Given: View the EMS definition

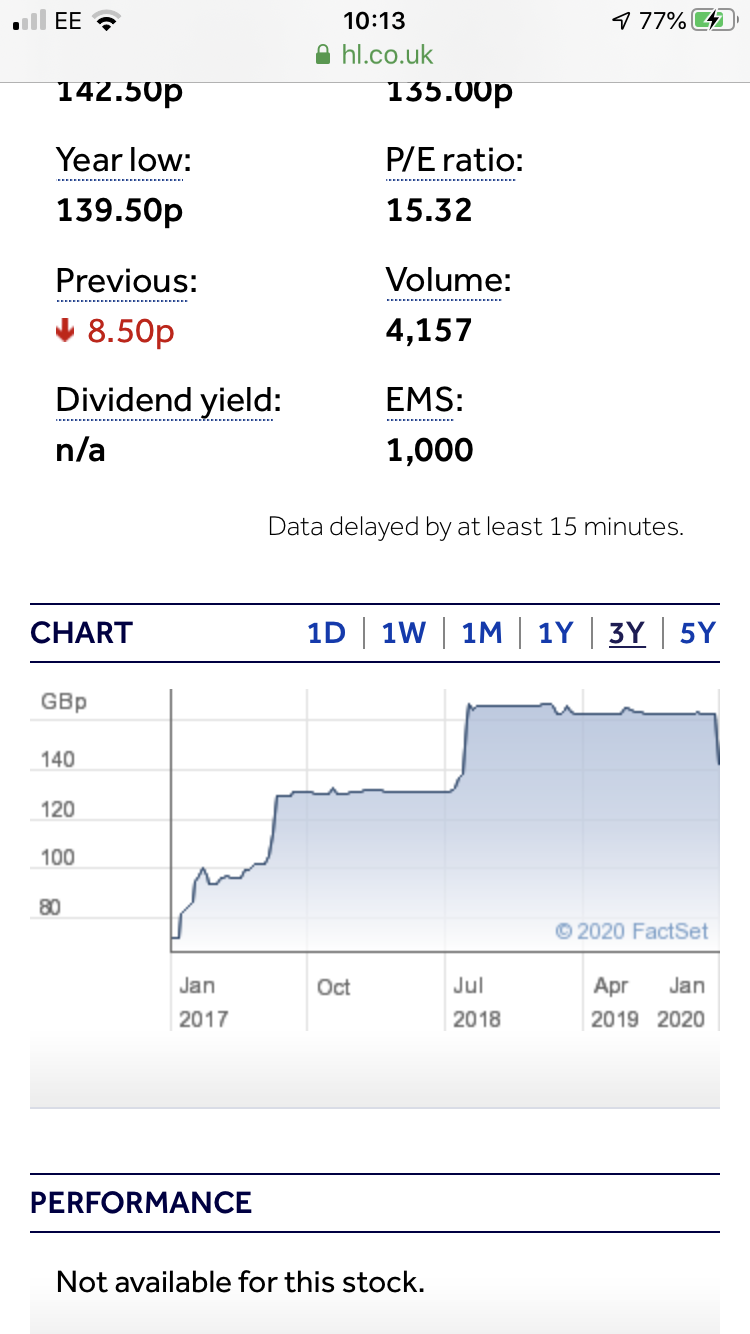Looking at the screenshot, I should pos(424,400).
